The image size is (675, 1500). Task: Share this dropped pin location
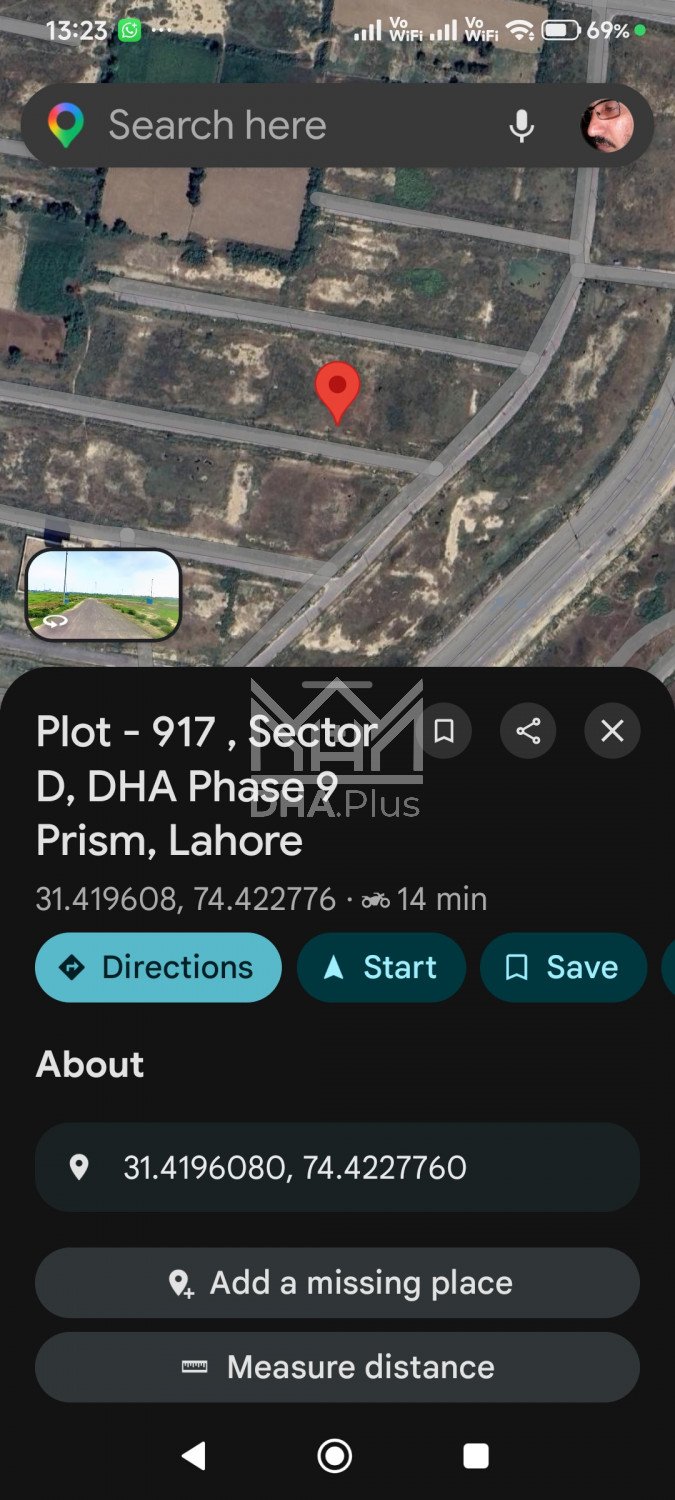(528, 731)
